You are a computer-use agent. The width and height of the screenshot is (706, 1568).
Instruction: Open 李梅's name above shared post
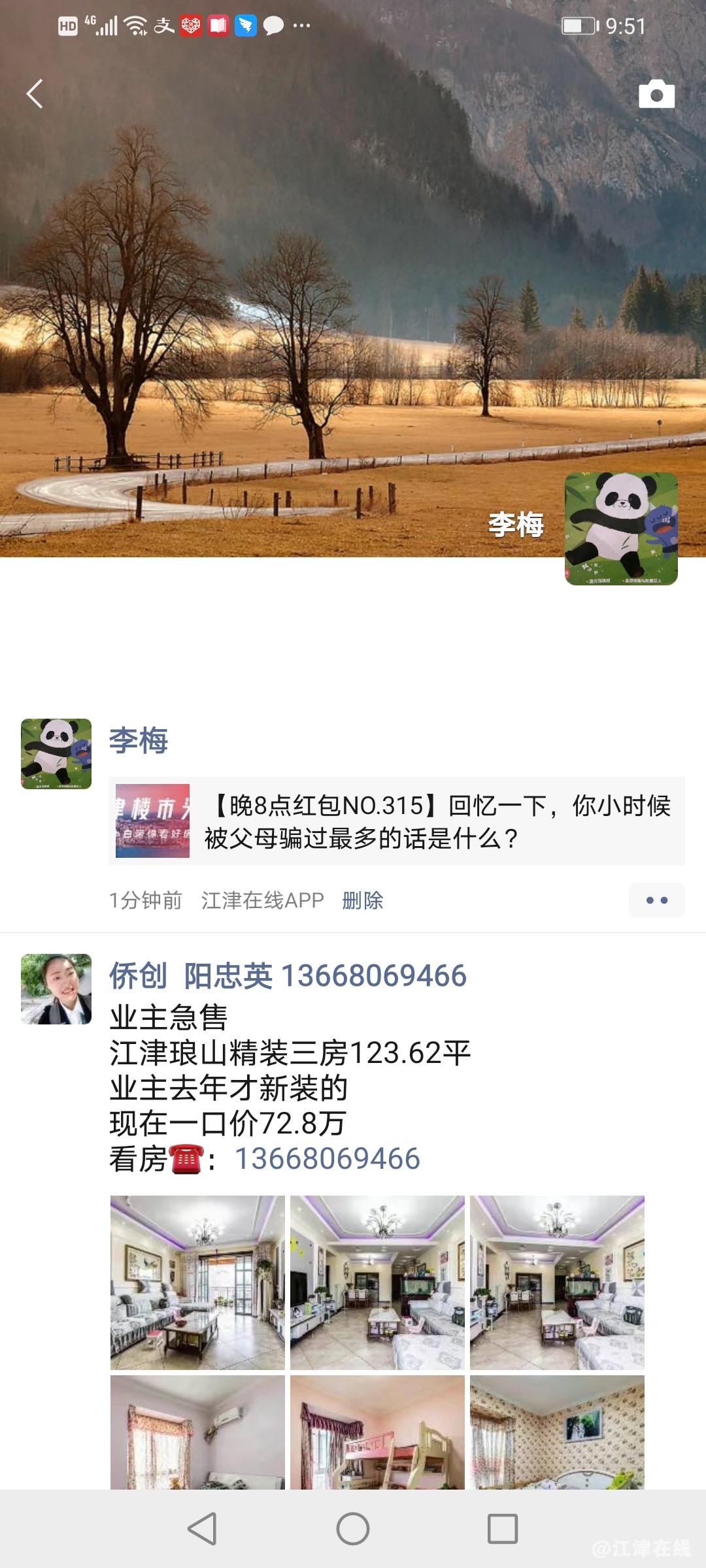(139, 741)
